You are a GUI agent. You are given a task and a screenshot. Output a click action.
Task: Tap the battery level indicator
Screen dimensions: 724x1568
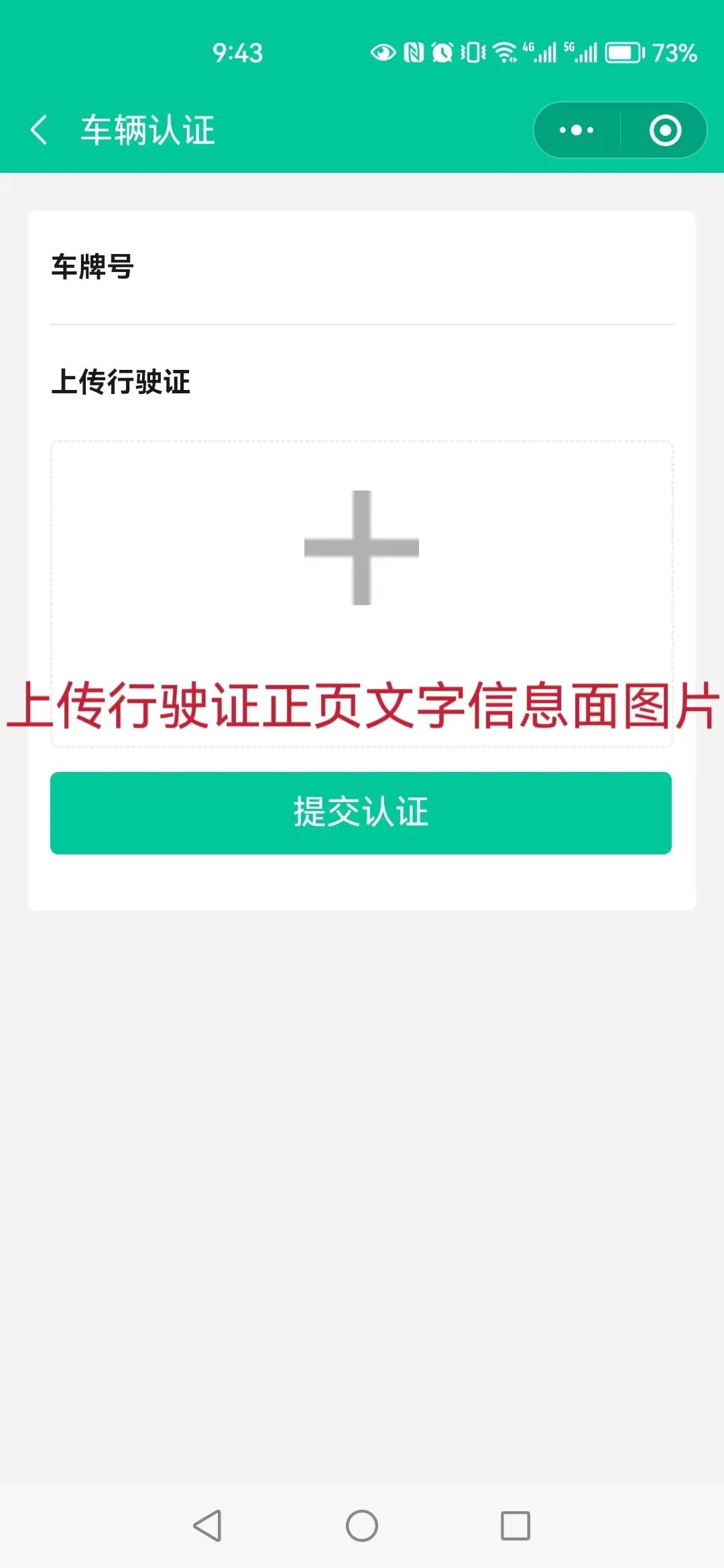(623, 52)
